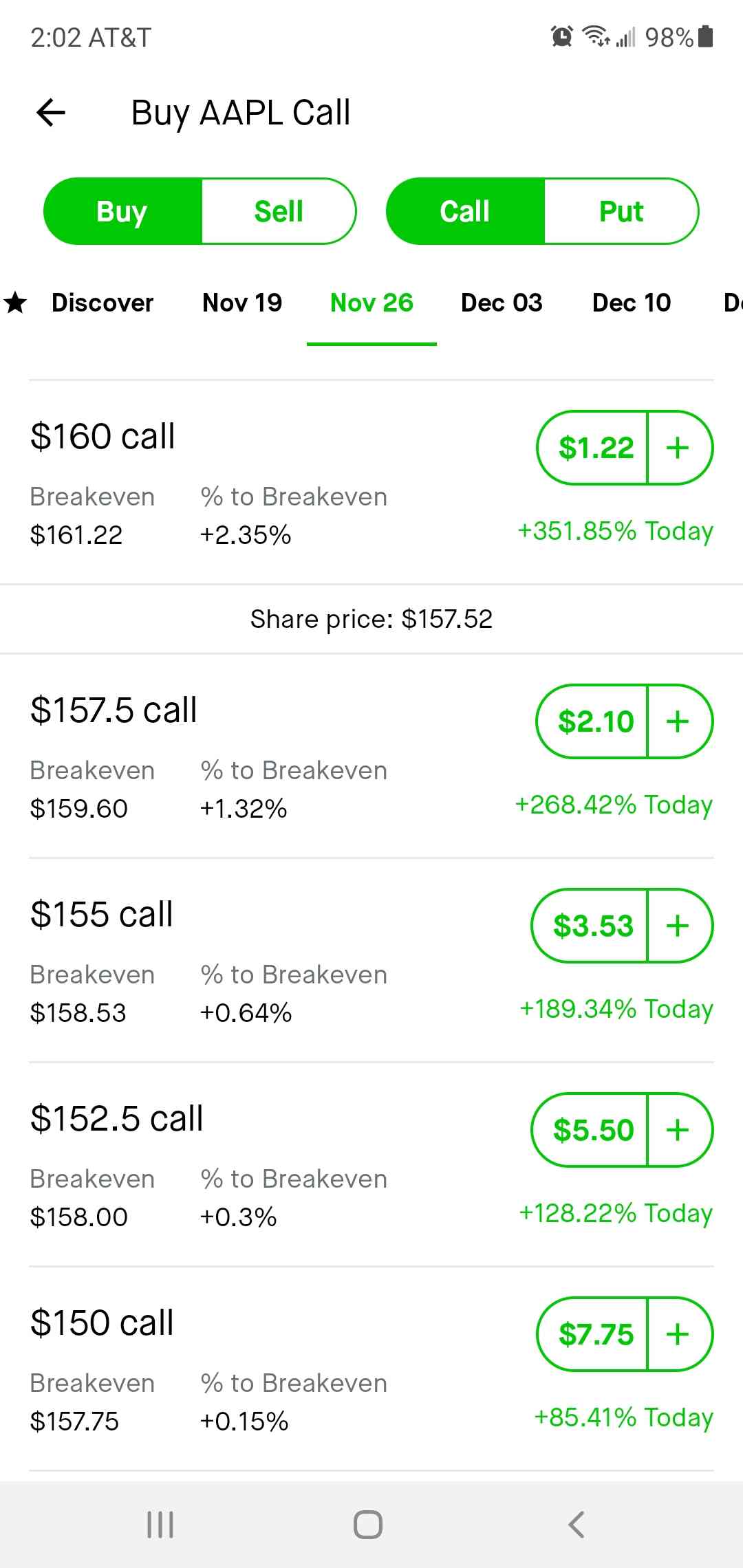Select the Call option toggle
743x1568 pixels.
coord(465,211)
